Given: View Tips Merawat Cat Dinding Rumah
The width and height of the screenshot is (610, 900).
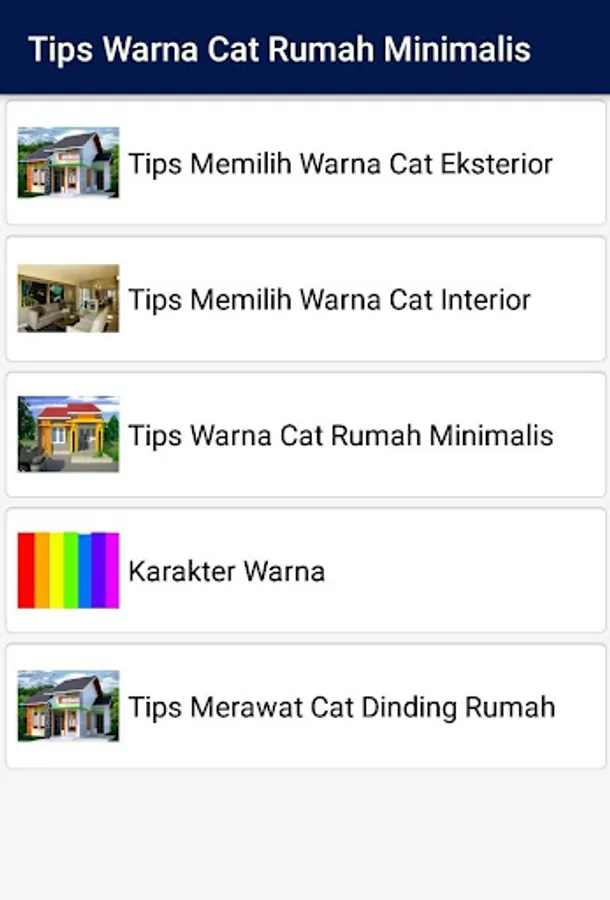Looking at the screenshot, I should 305,706.
